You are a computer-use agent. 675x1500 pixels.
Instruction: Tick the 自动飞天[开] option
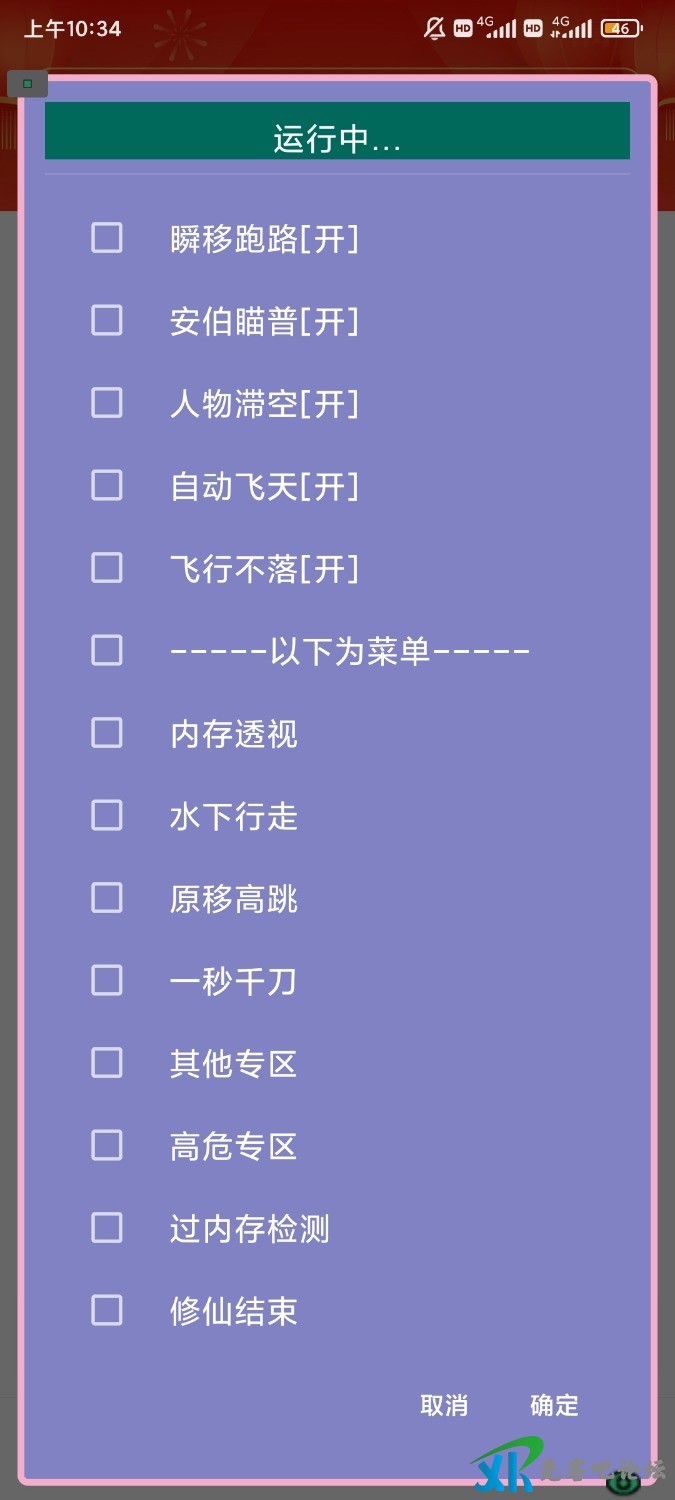click(x=107, y=486)
